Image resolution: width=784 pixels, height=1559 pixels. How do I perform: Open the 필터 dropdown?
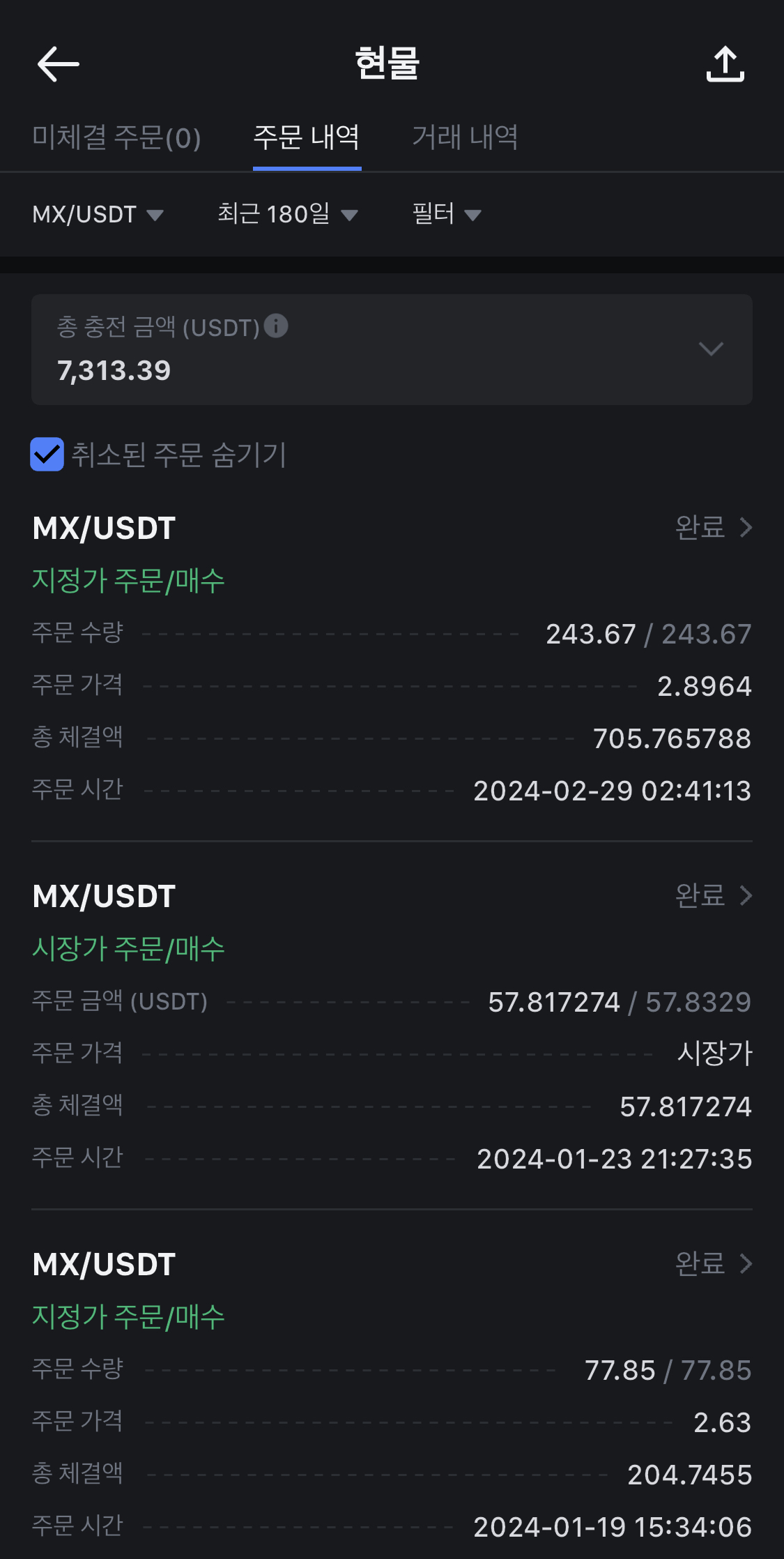click(x=447, y=214)
